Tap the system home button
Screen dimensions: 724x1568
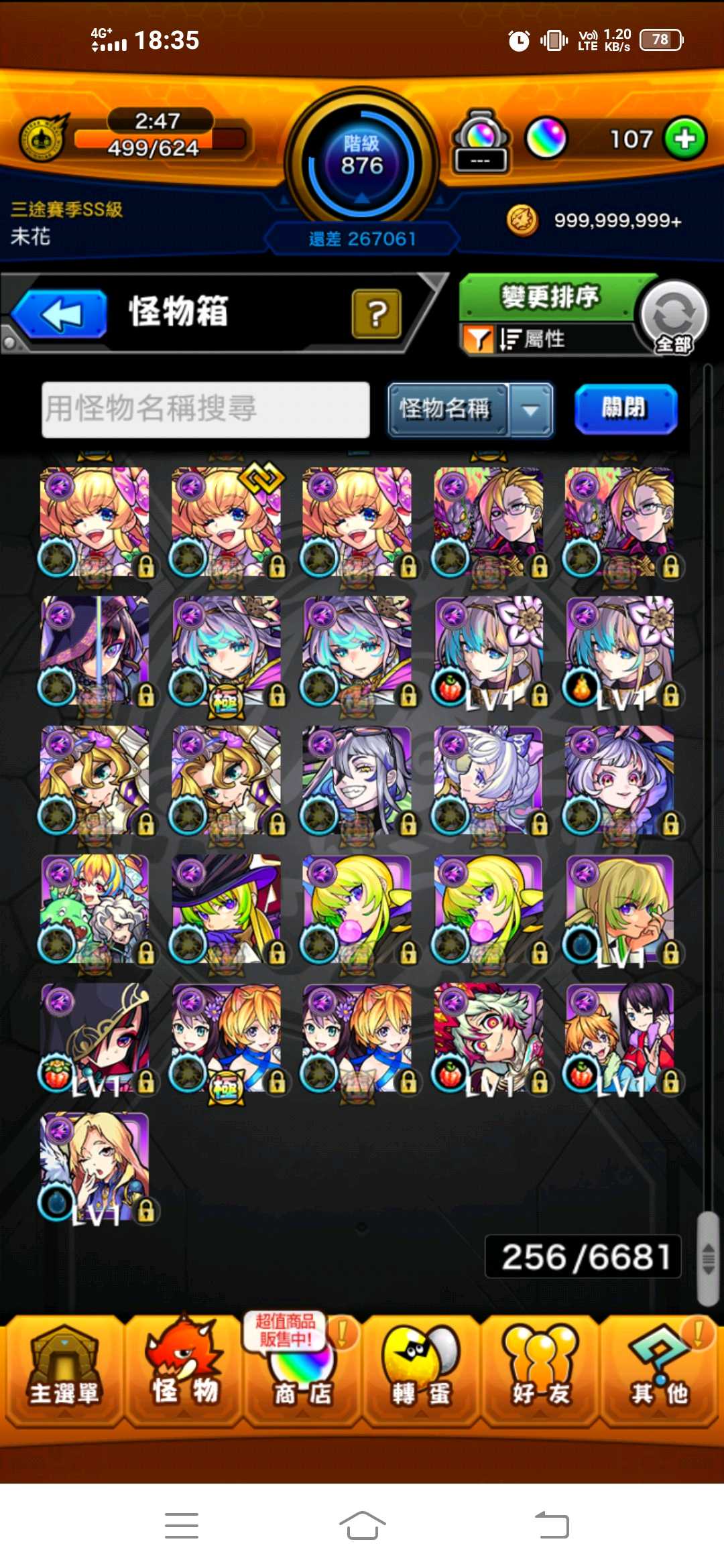click(x=362, y=1526)
